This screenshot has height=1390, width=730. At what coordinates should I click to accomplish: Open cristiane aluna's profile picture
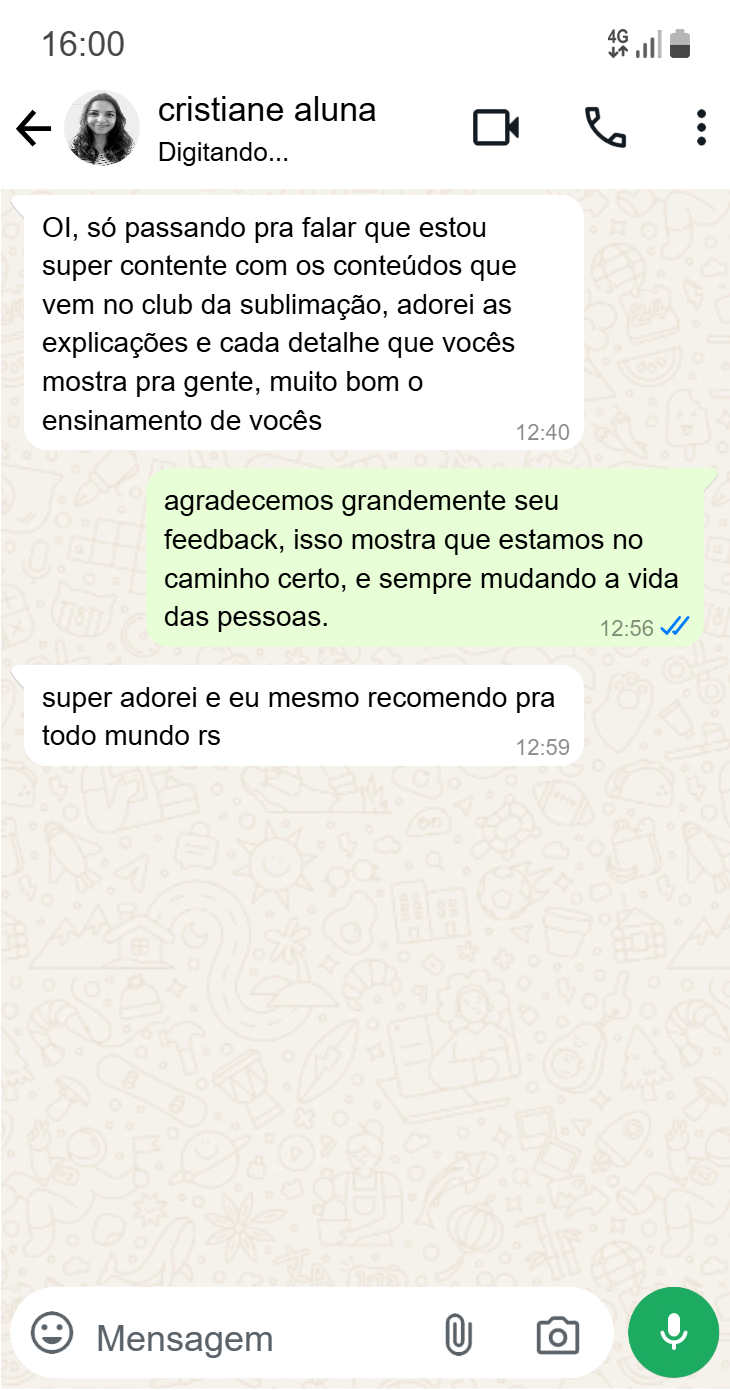click(102, 129)
